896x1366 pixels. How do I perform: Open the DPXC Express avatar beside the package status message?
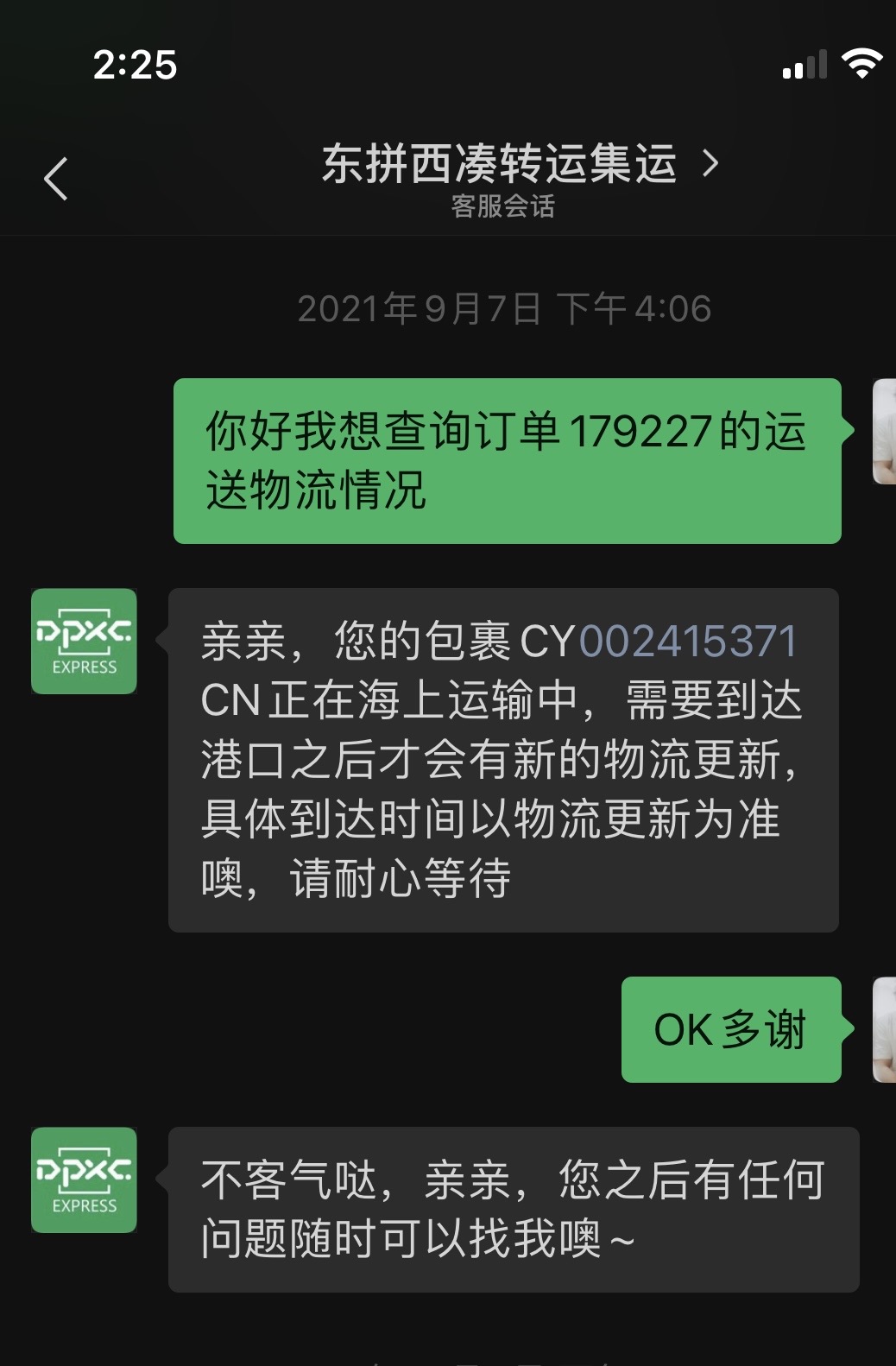click(x=84, y=641)
